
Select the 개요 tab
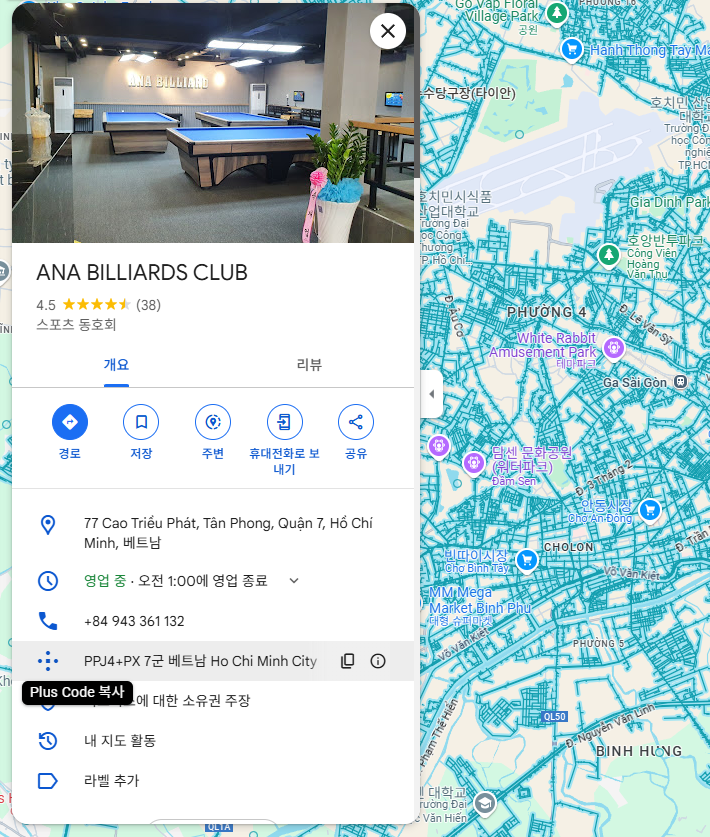coord(117,365)
